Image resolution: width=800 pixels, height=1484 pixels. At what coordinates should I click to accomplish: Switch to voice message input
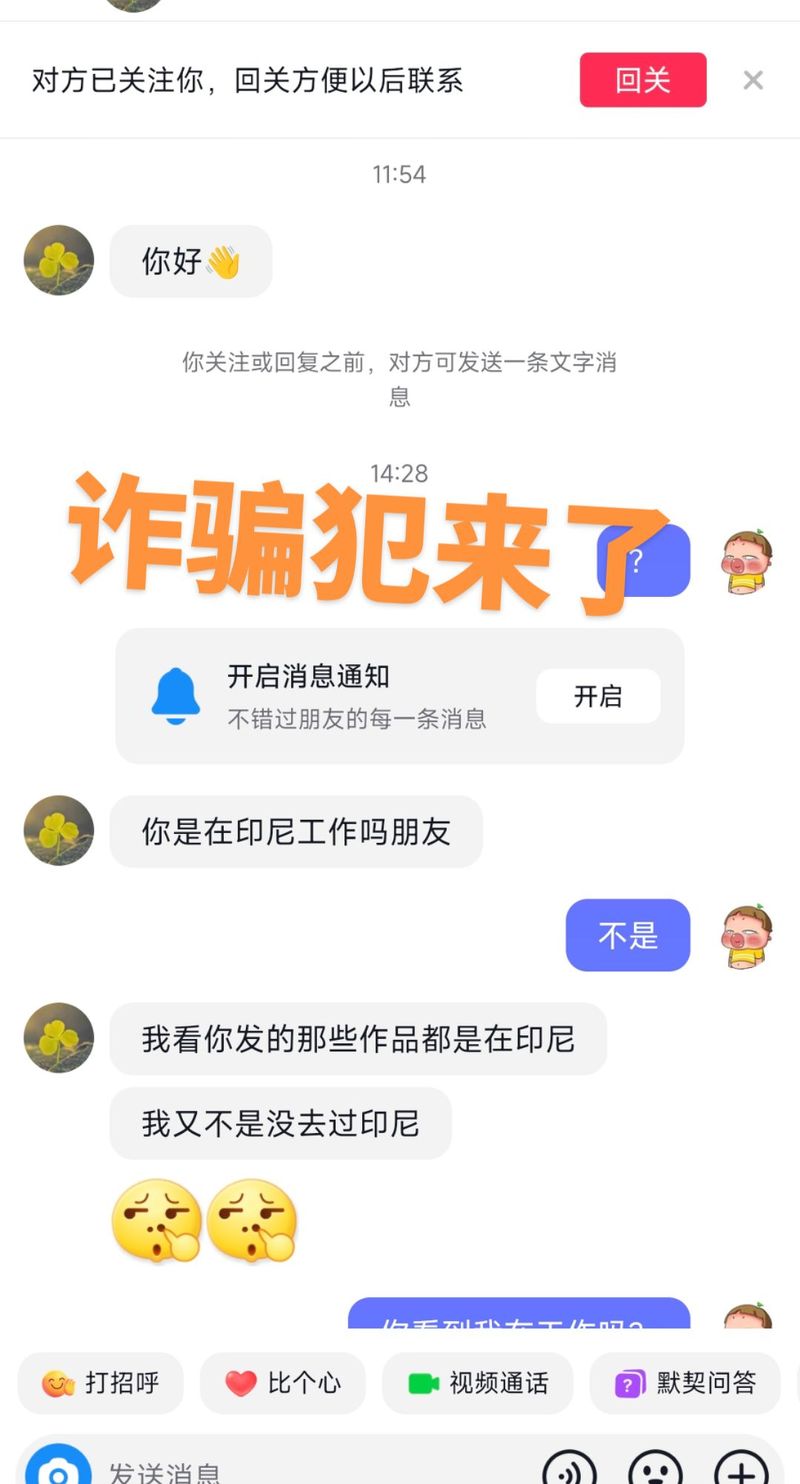coord(570,1470)
